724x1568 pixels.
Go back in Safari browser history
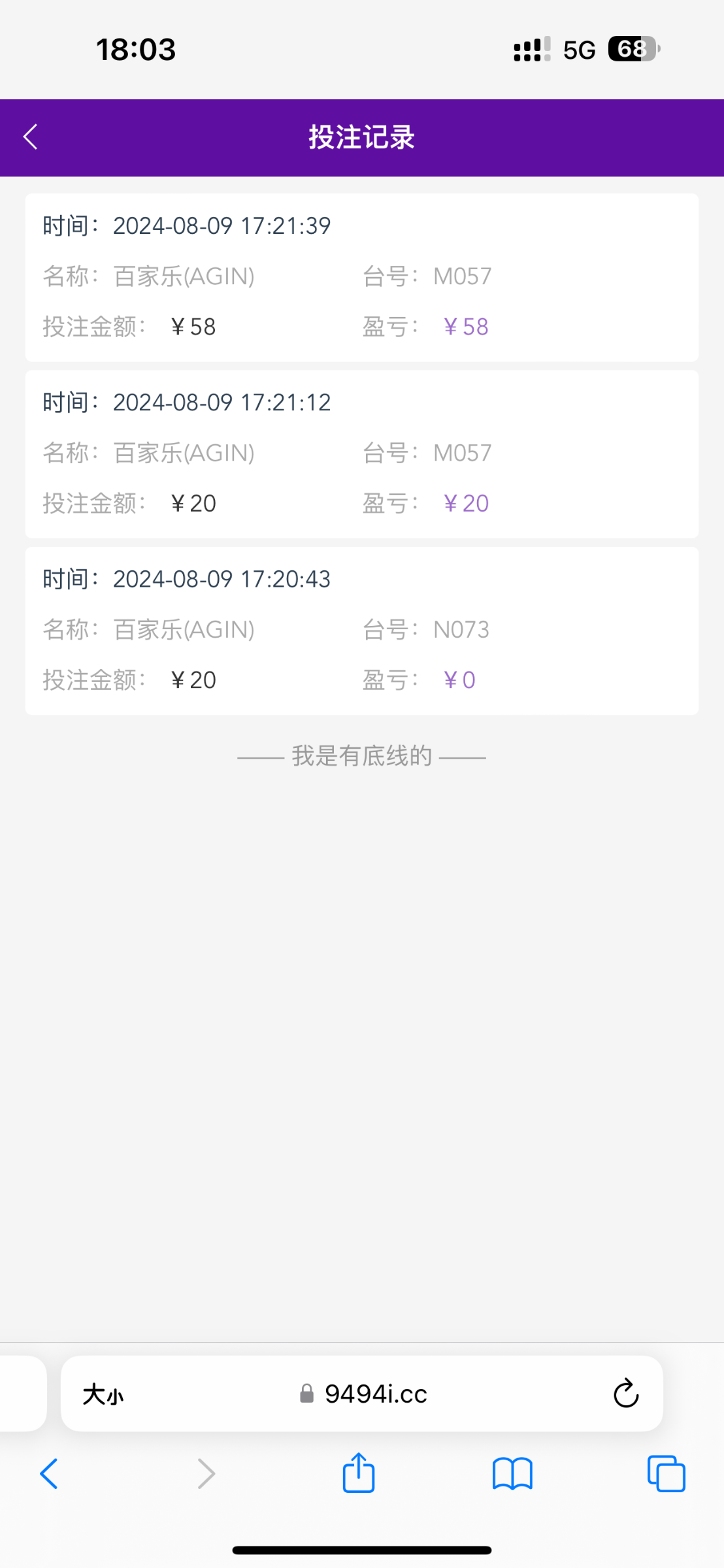(x=49, y=1473)
